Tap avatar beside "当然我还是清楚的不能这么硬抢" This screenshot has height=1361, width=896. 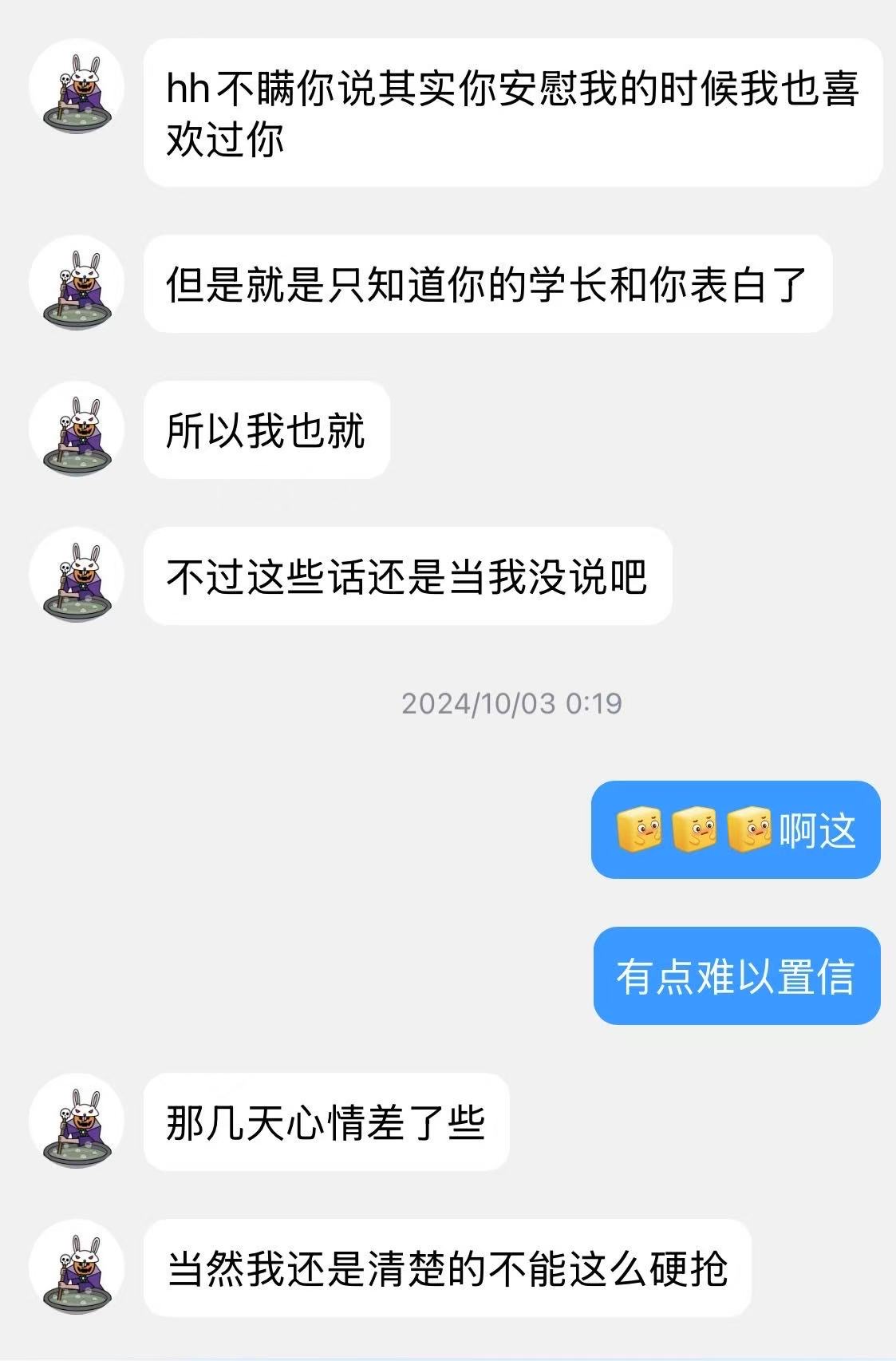tap(77, 1267)
